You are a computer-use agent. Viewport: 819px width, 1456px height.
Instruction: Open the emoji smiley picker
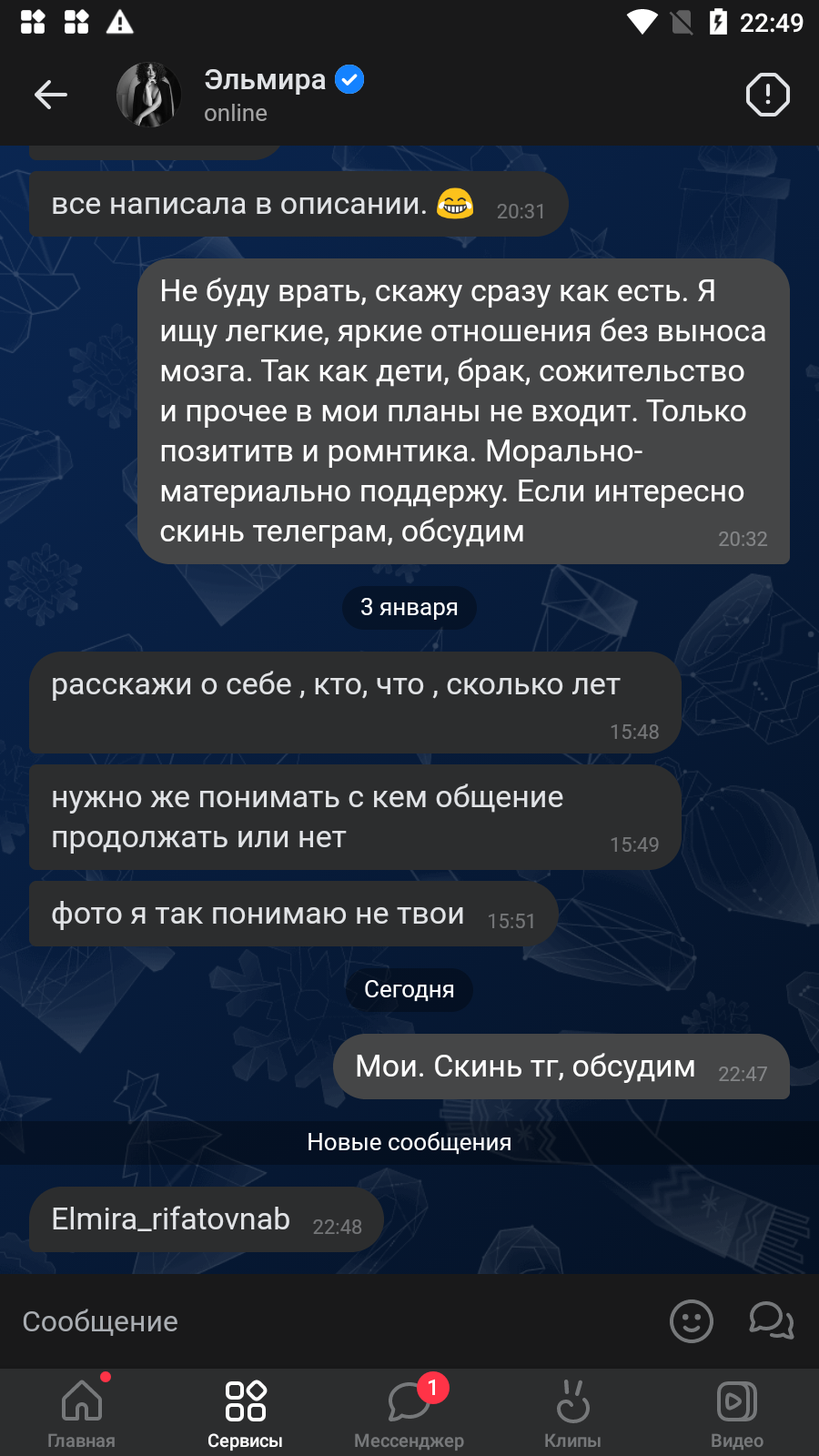click(x=692, y=1321)
